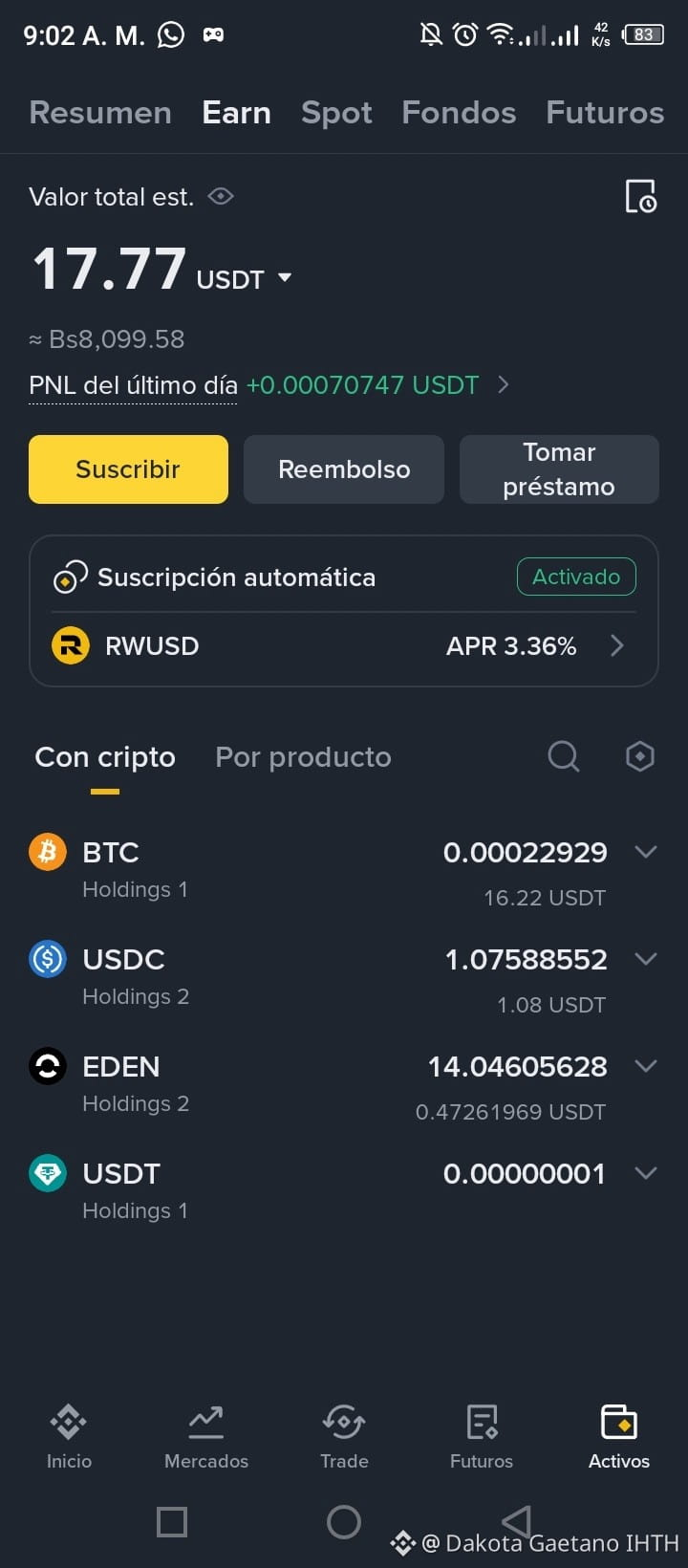Search holdings with the magnifier icon
This screenshot has width=688, height=1568.
pos(564,756)
